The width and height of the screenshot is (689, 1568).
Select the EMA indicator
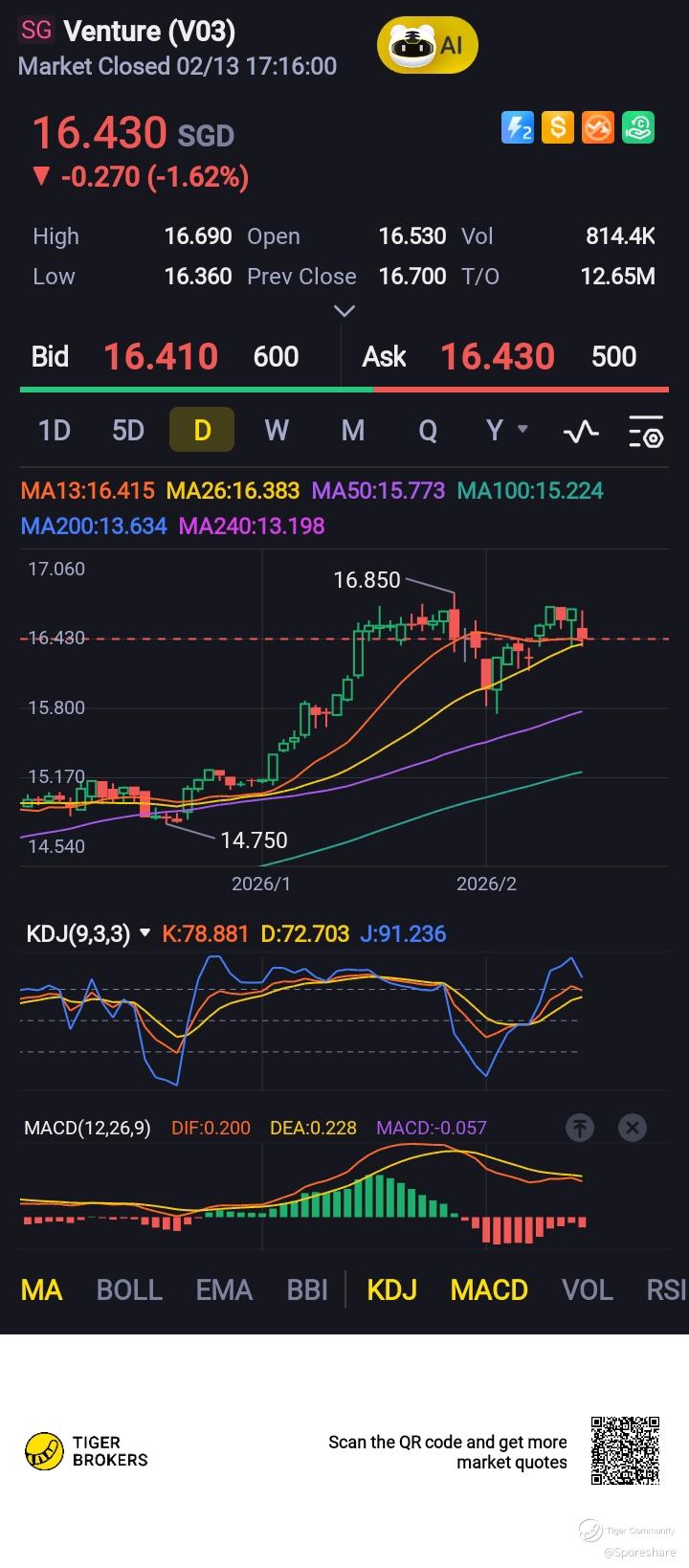[224, 1290]
